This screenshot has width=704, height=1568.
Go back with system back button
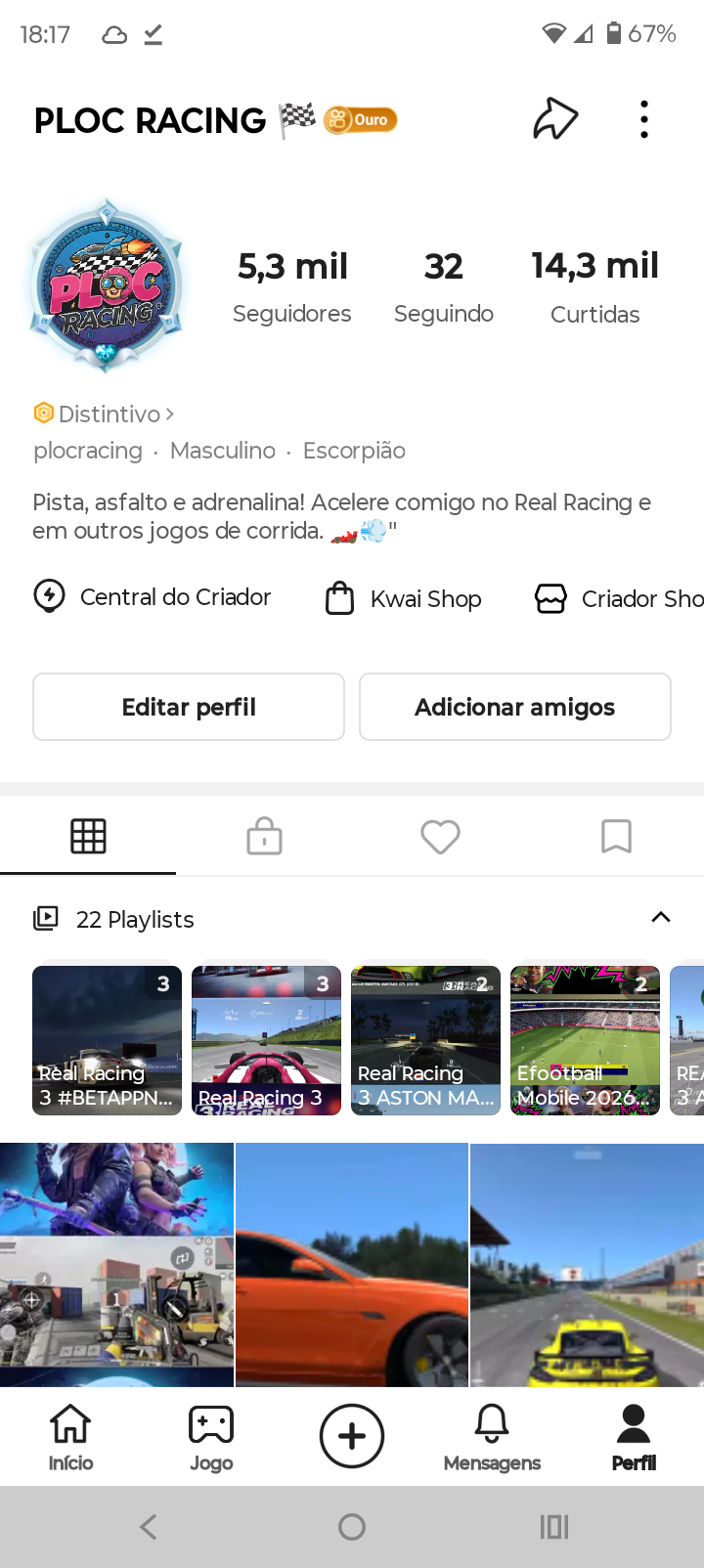149,1527
